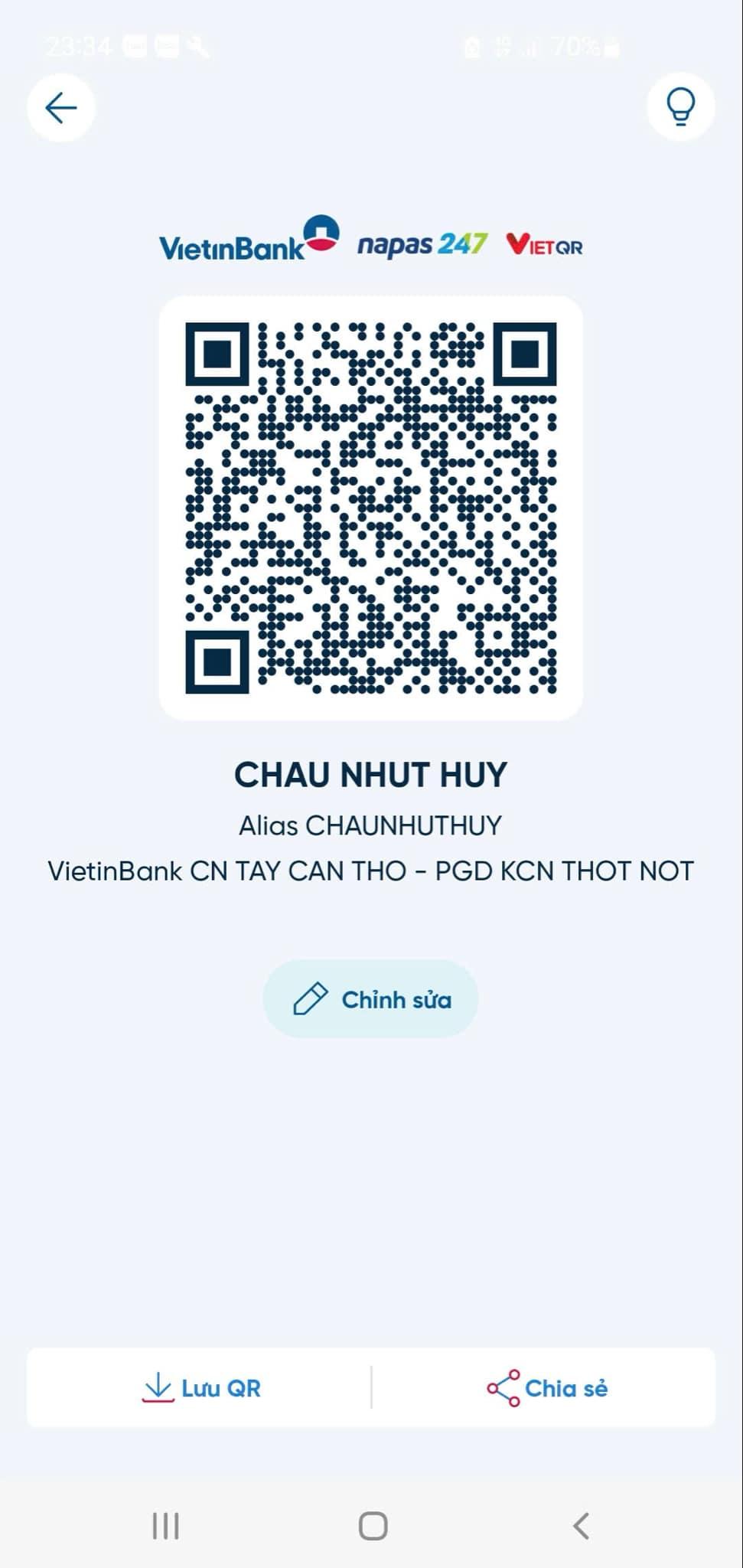
Task: Tap Chỉnh sửa to edit the QR
Action: 371,999
